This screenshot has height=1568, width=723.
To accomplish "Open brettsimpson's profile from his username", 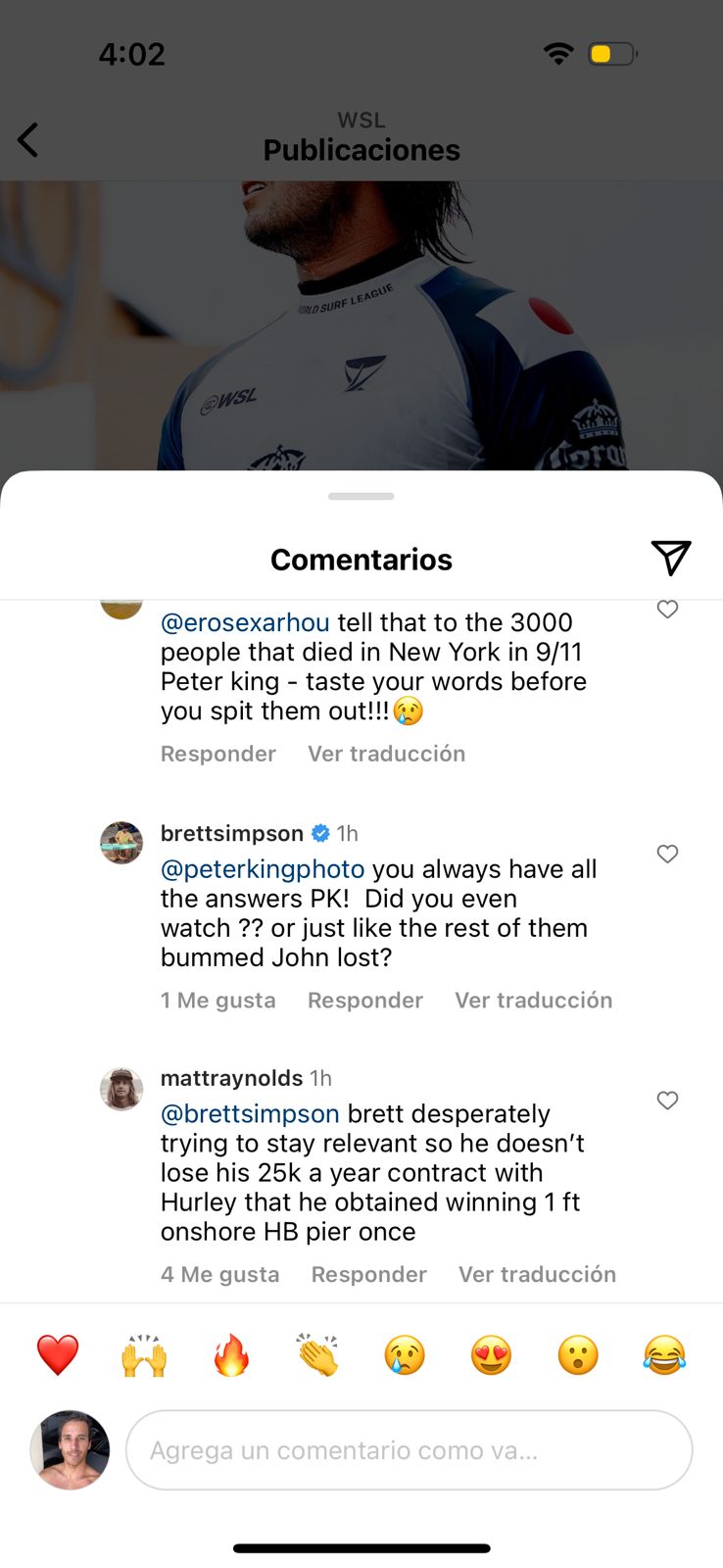I will [x=232, y=833].
